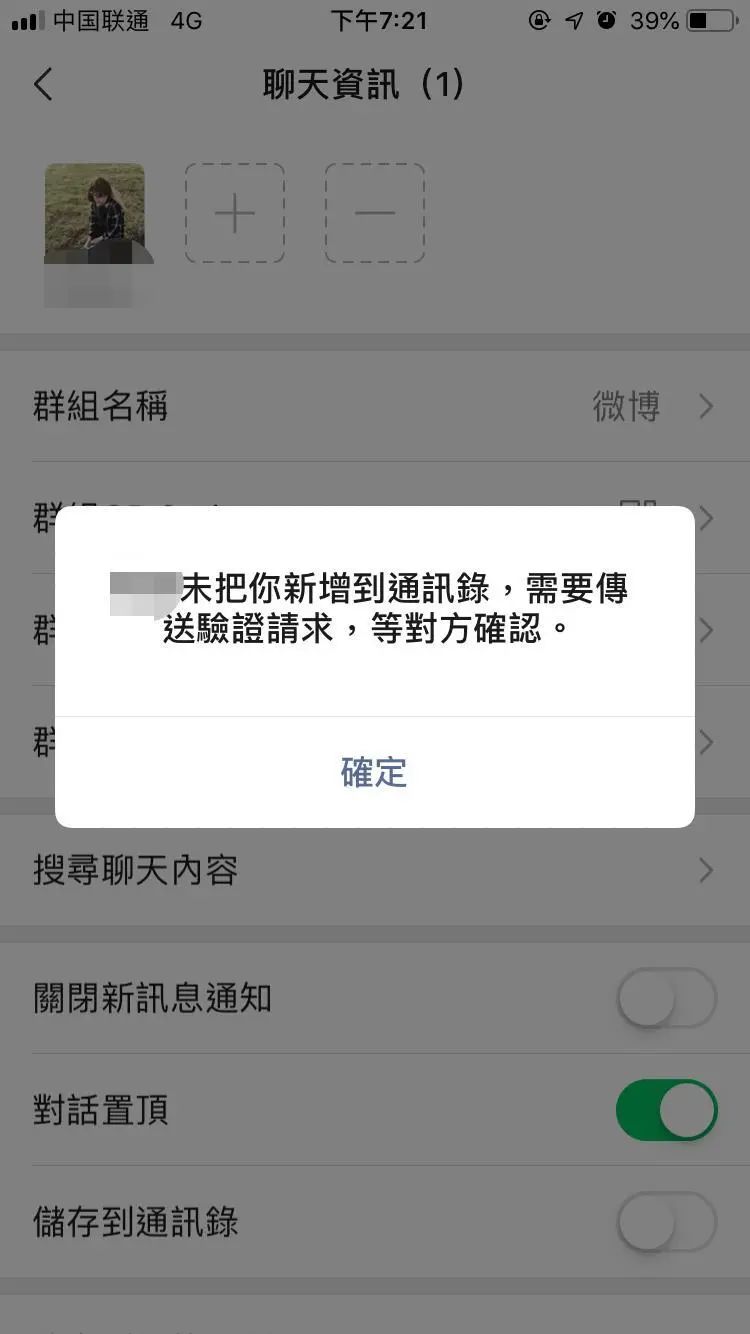Viewport: 750px width, 1334px height.
Task: Turn off 對話置頂 switch
Action: (667, 1110)
